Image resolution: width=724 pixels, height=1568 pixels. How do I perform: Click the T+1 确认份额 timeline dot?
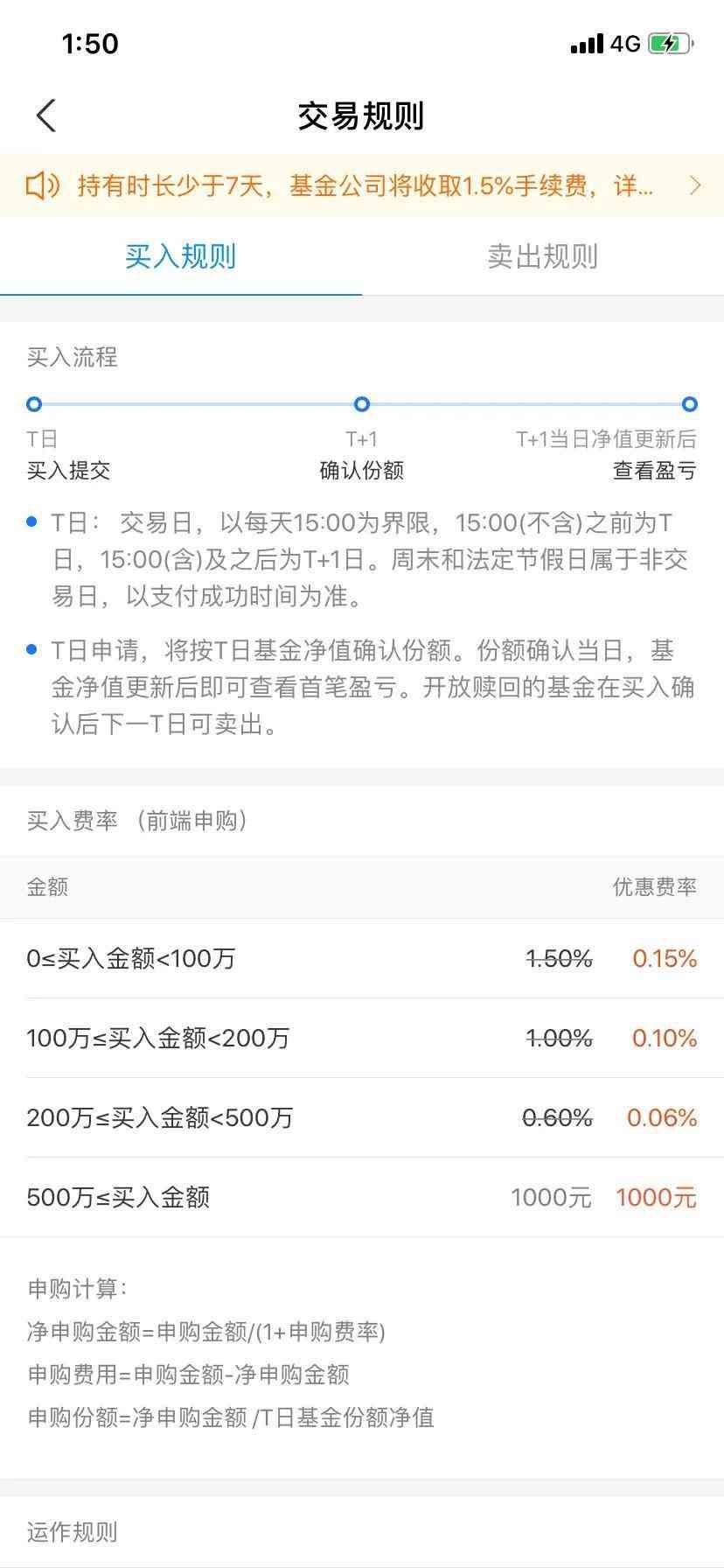tap(362, 404)
